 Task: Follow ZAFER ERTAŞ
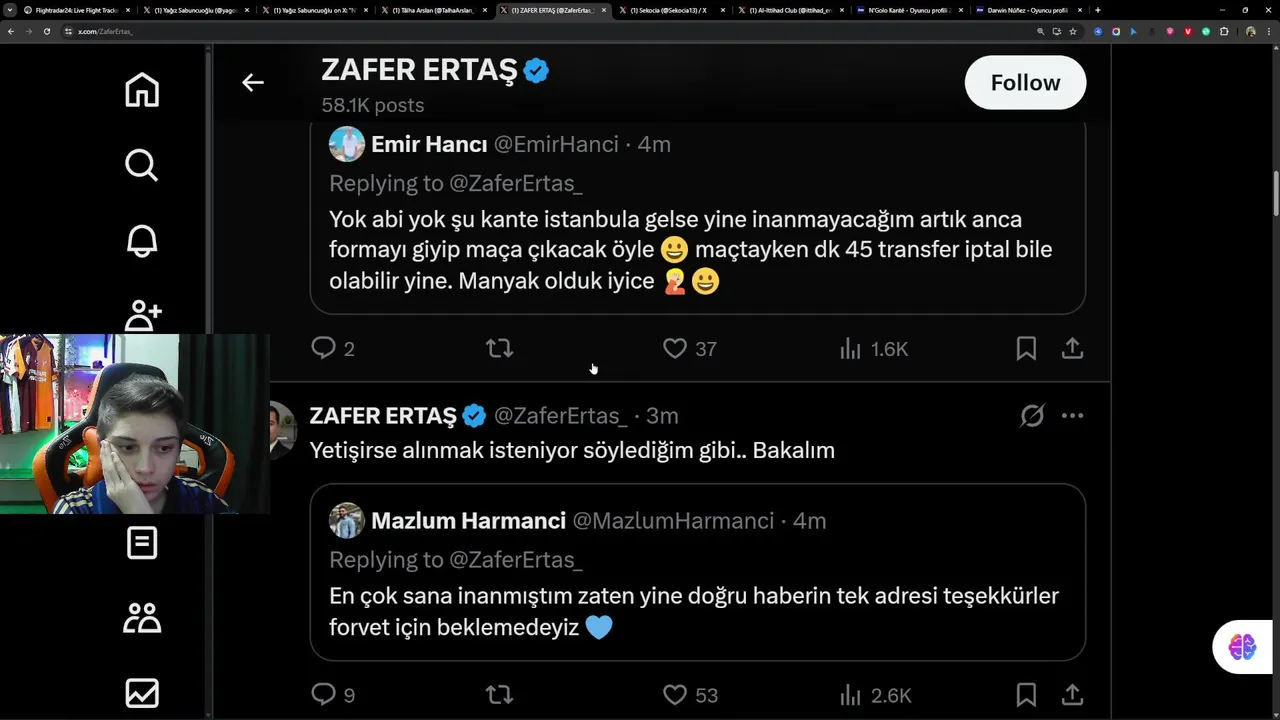[1025, 83]
